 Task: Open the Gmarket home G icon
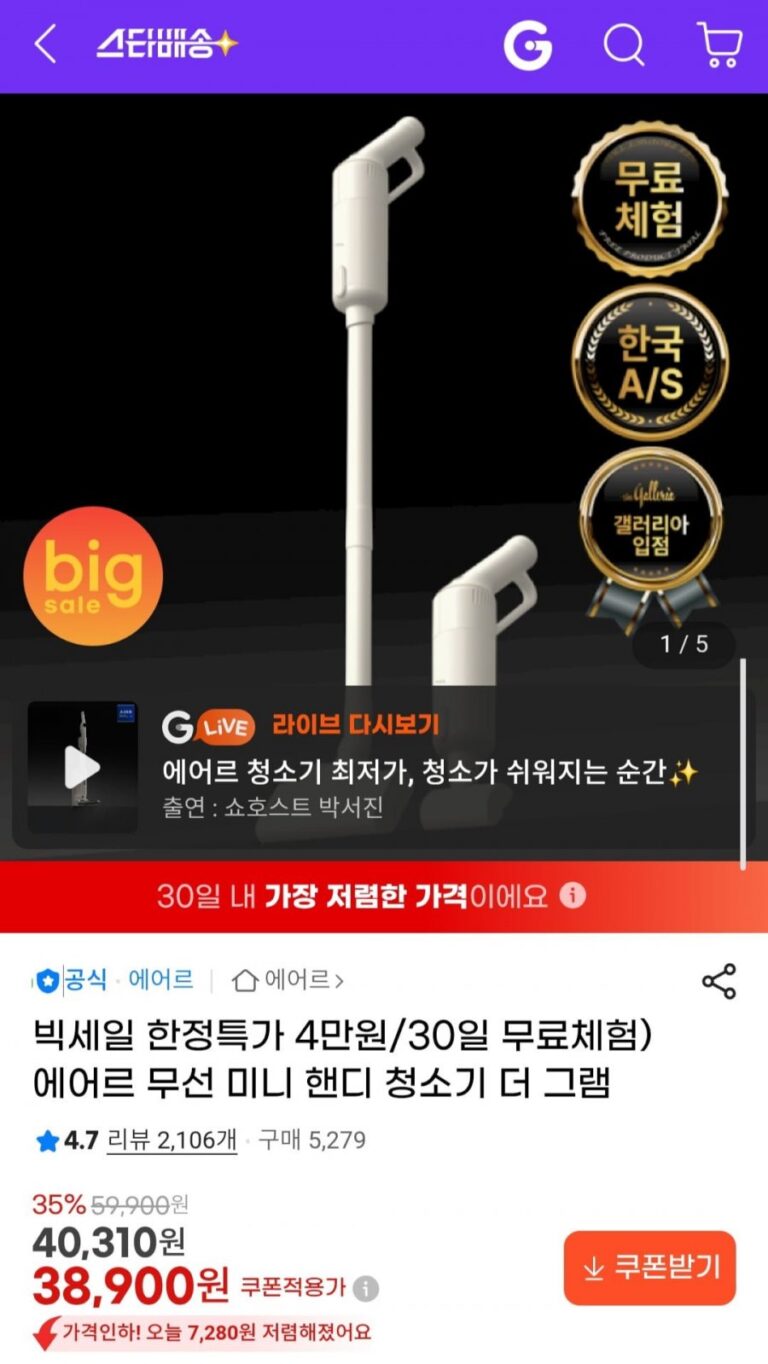click(527, 45)
